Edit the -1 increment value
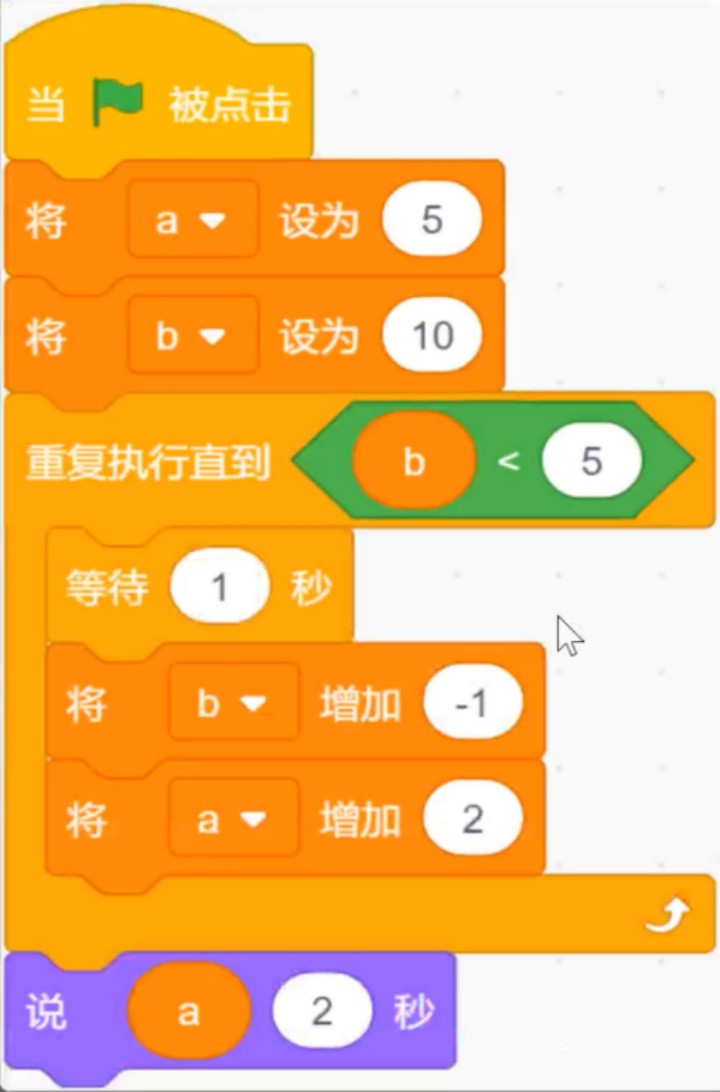 point(473,702)
